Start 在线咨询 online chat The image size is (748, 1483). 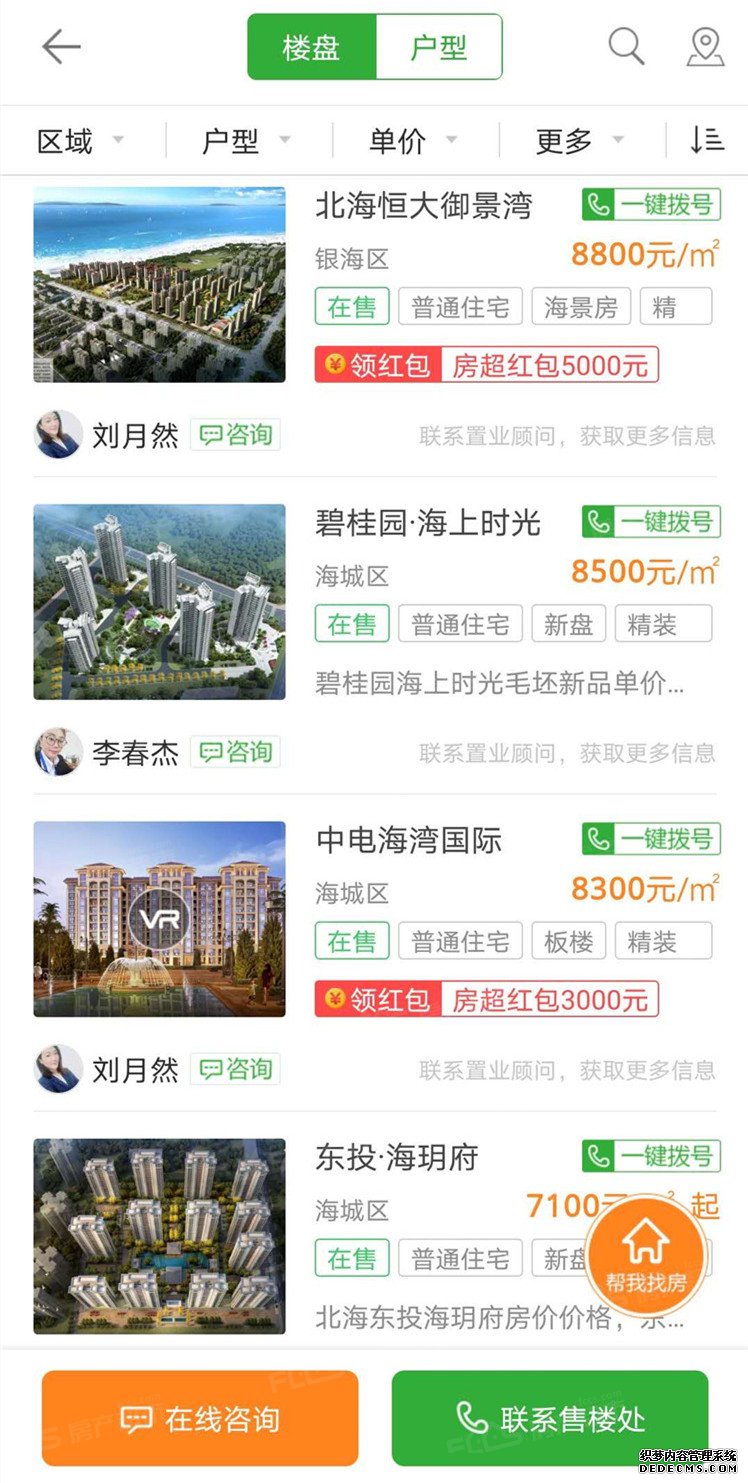pos(200,1418)
